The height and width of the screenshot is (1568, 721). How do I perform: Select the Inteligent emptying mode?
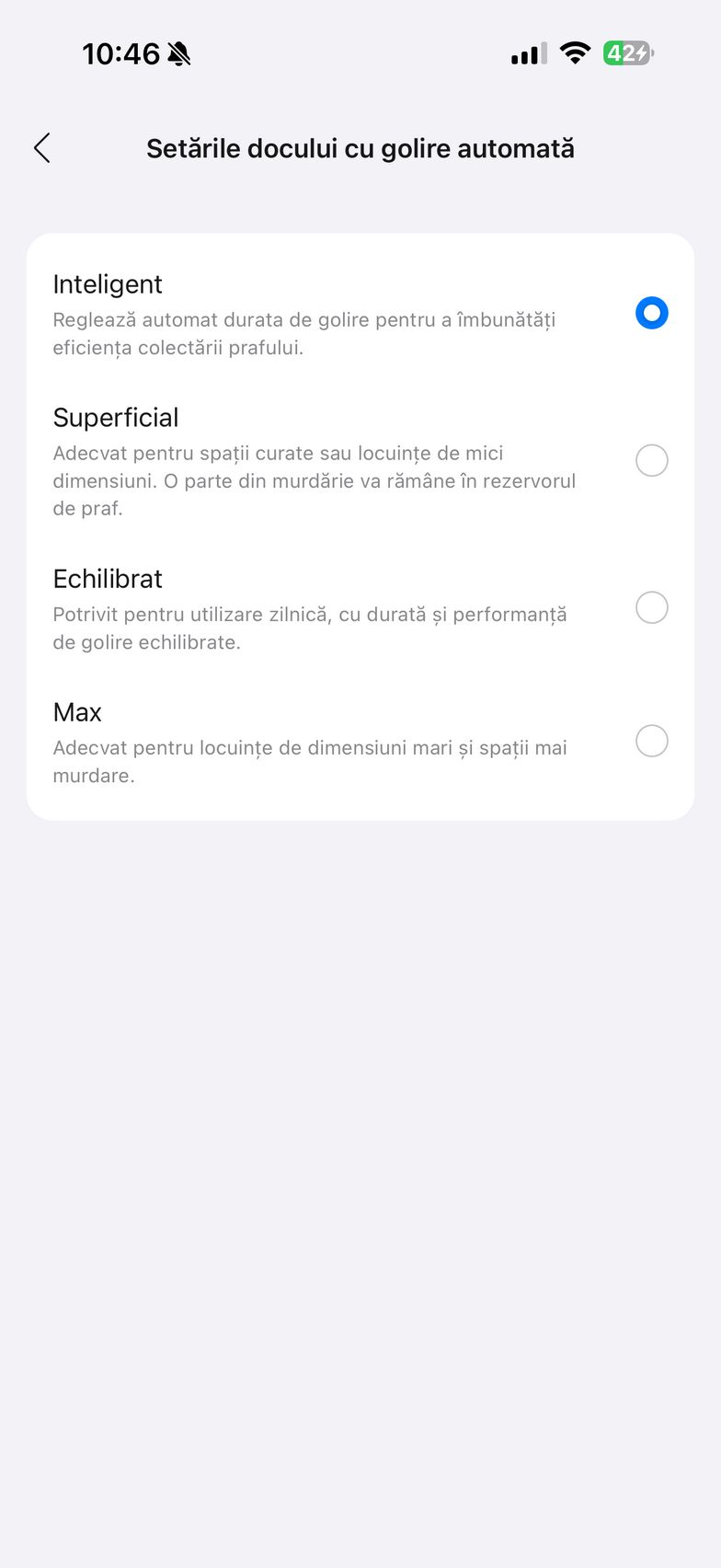651,313
